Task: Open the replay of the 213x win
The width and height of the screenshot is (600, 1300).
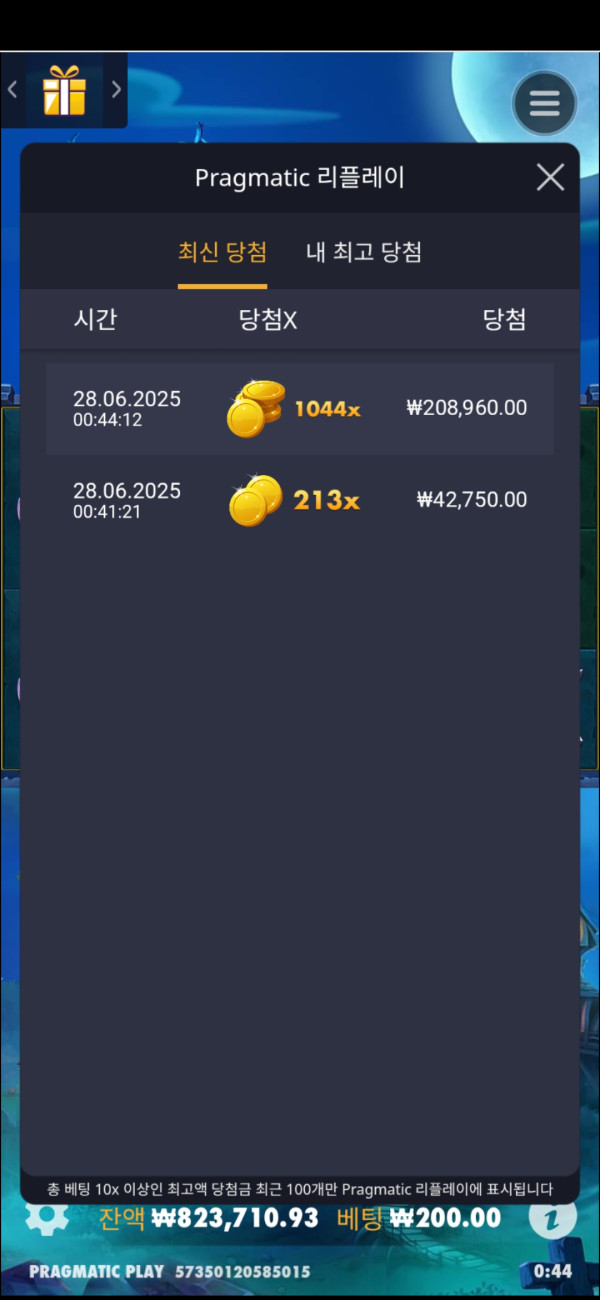Action: pyautogui.click(x=300, y=500)
